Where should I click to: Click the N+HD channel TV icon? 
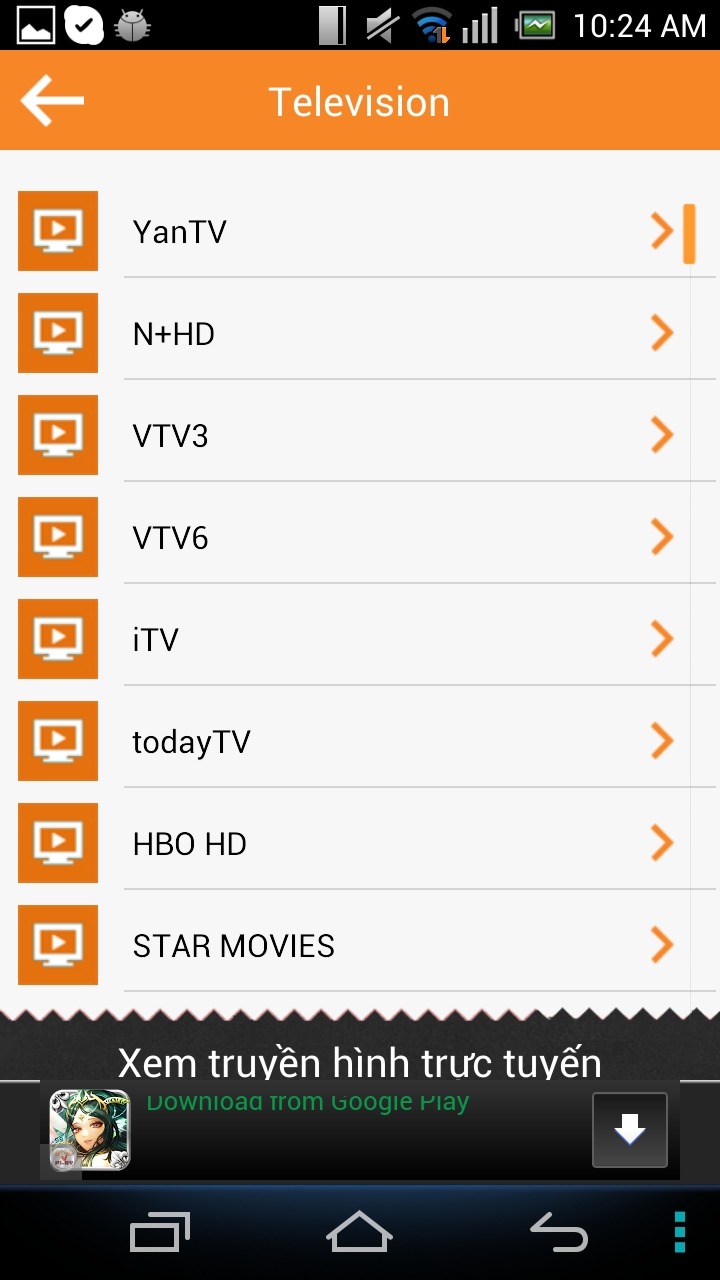click(57, 333)
